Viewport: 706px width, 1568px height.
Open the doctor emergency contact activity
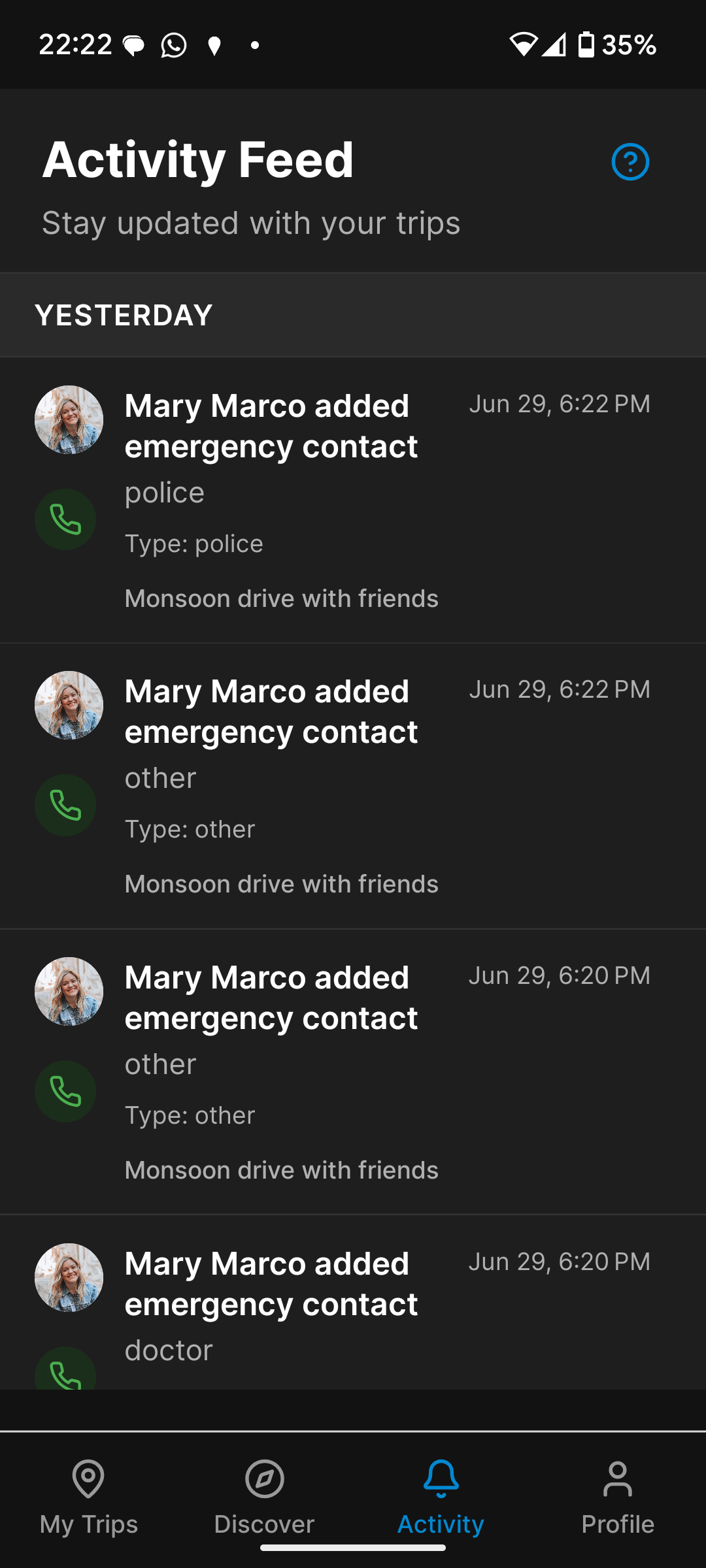pos(353,1307)
